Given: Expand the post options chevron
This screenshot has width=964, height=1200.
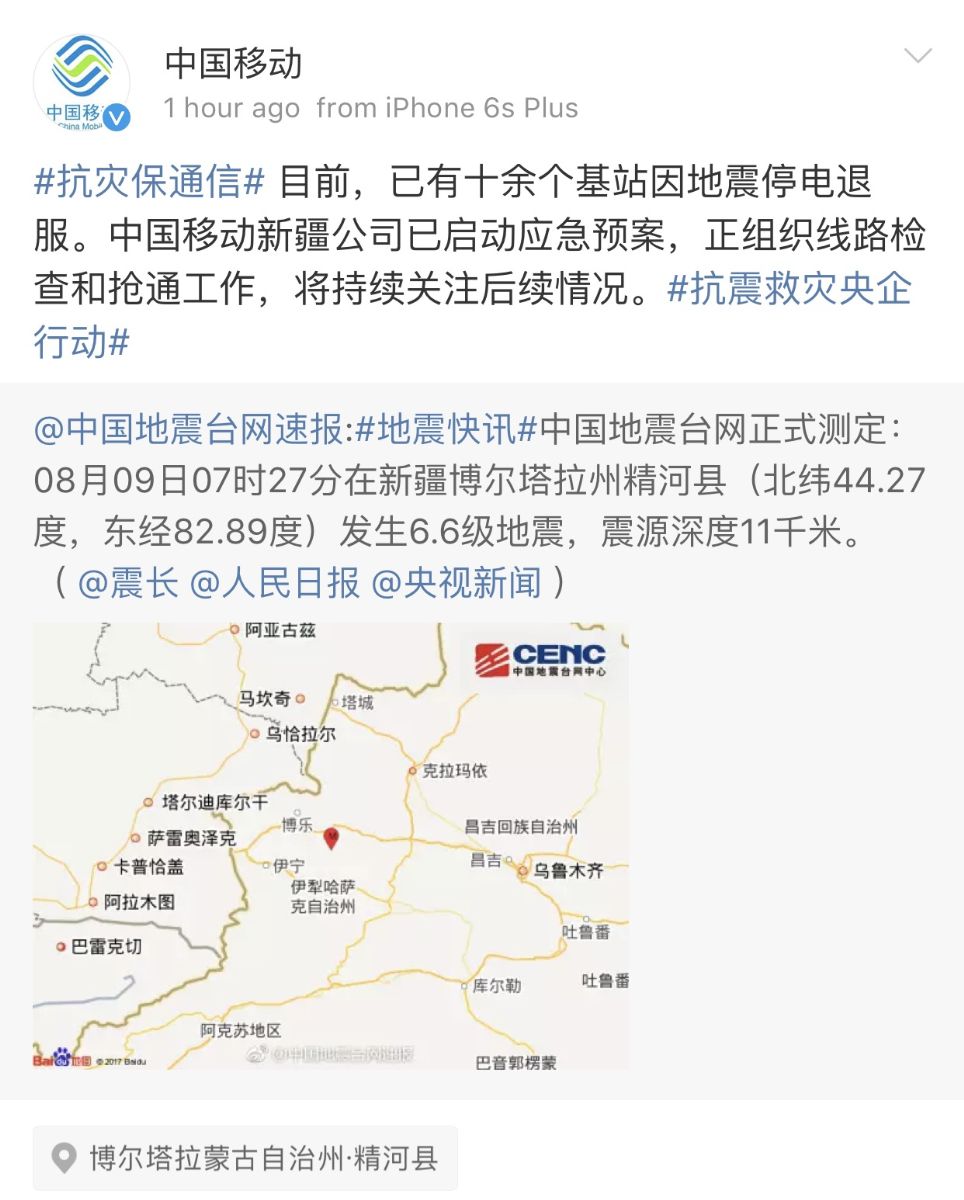Looking at the screenshot, I should [x=917, y=56].
